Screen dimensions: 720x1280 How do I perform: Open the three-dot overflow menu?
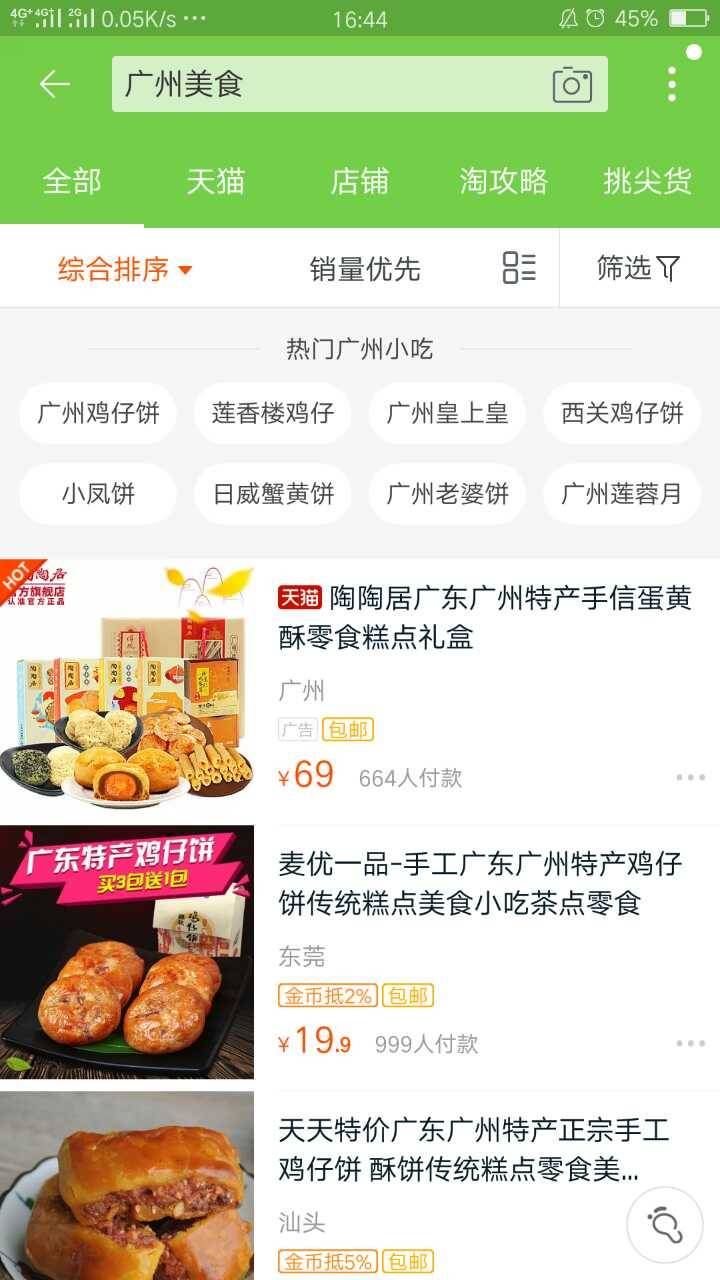tap(672, 84)
